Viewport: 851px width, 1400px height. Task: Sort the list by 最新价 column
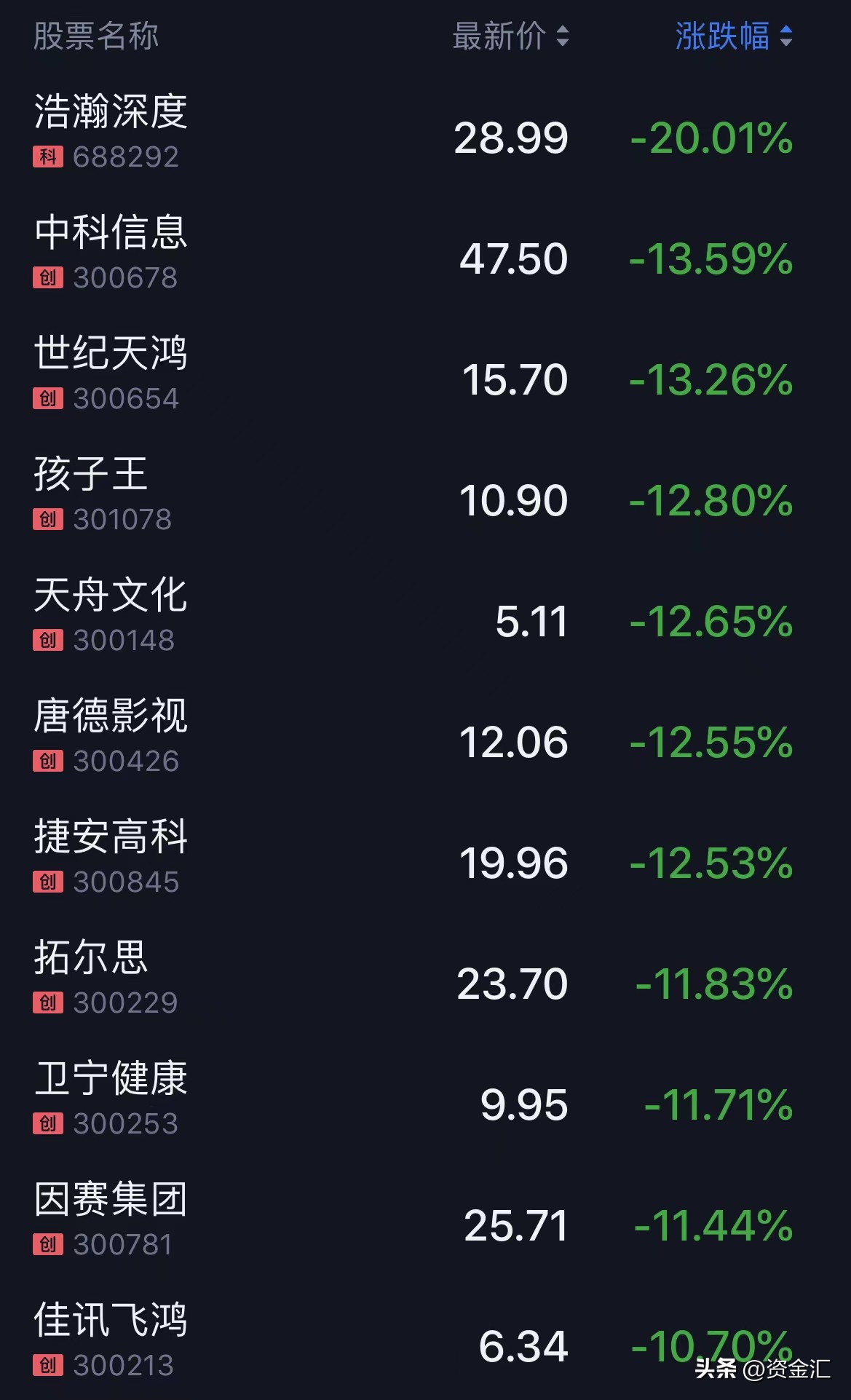click(510, 36)
